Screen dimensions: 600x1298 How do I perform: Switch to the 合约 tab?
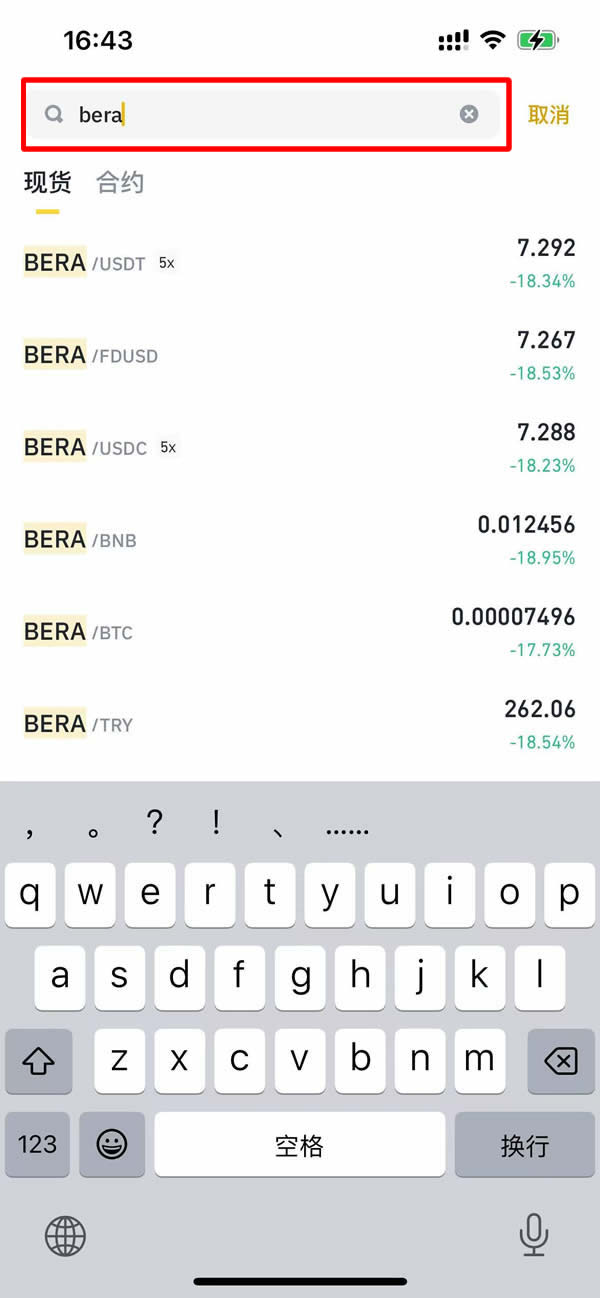coord(120,183)
